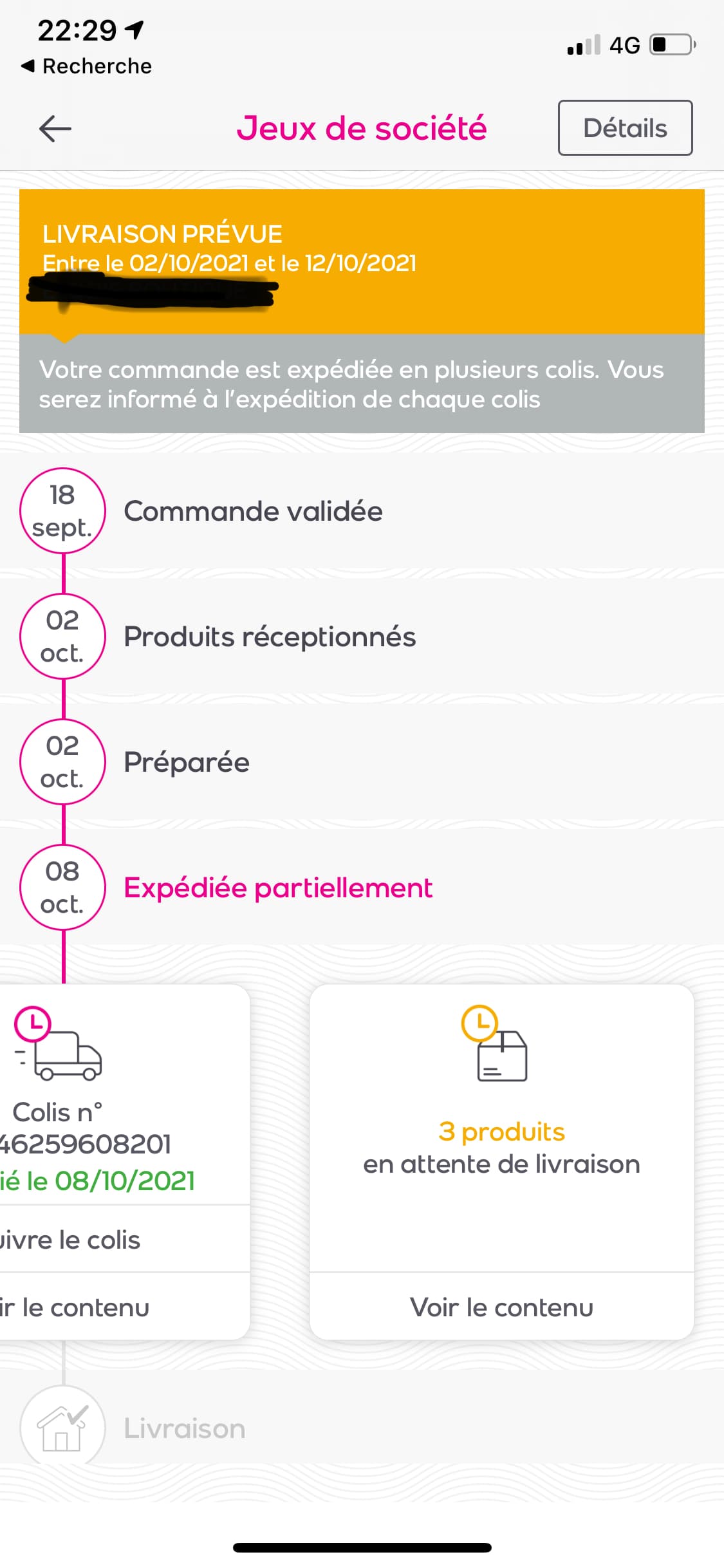Return to Recherche app via status bar
Screen dimensions: 724x1568
(x=86, y=66)
